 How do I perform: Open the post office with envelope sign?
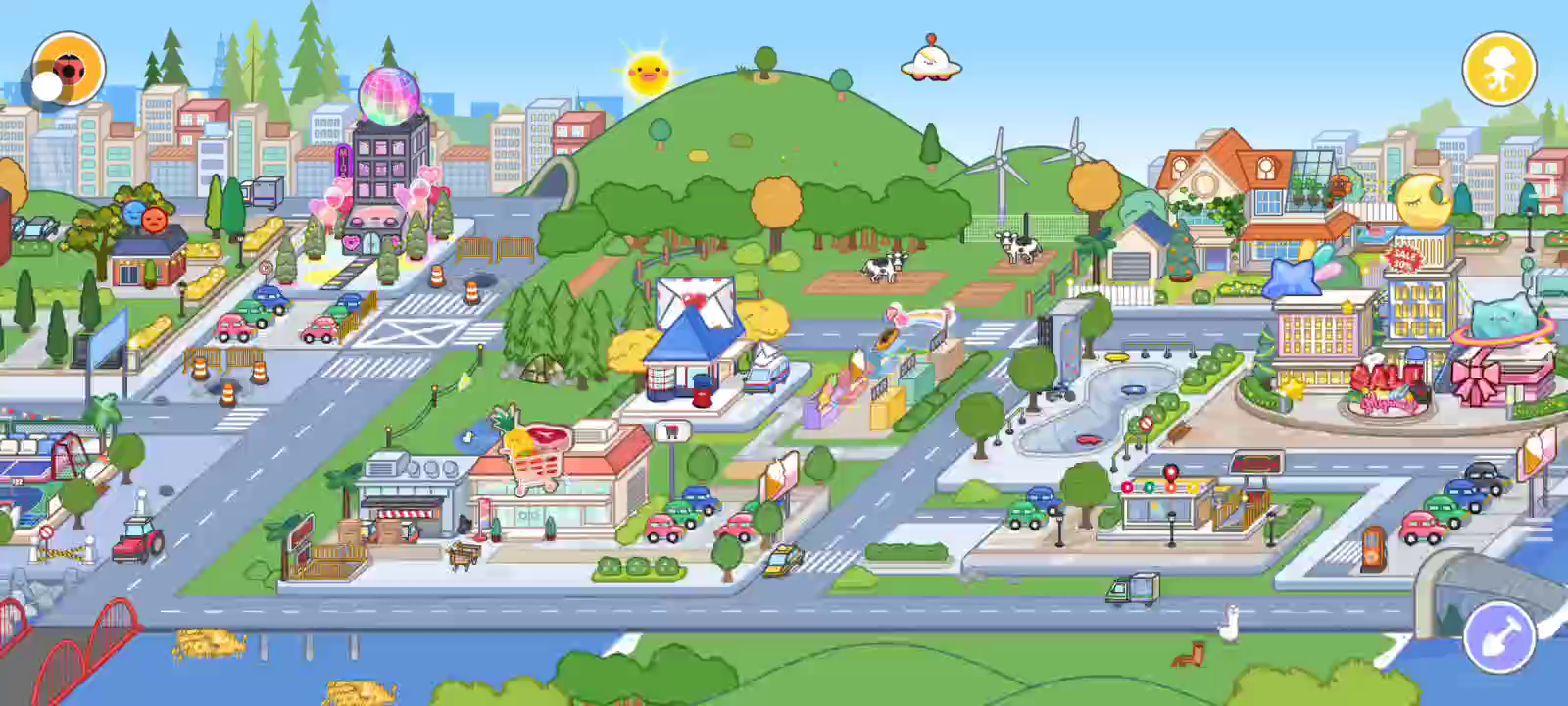click(x=694, y=353)
